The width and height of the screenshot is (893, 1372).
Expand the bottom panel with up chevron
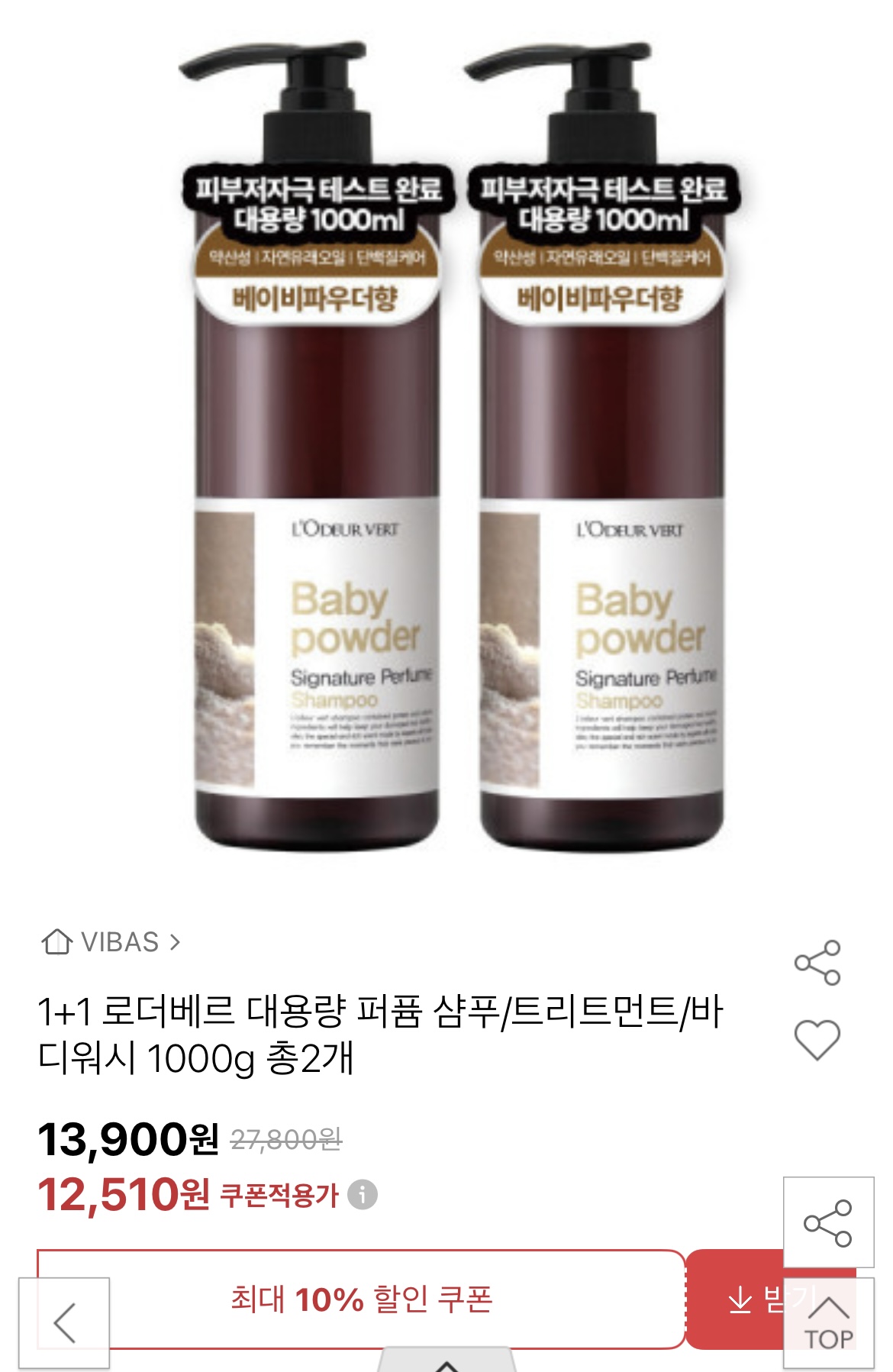click(x=446, y=1363)
